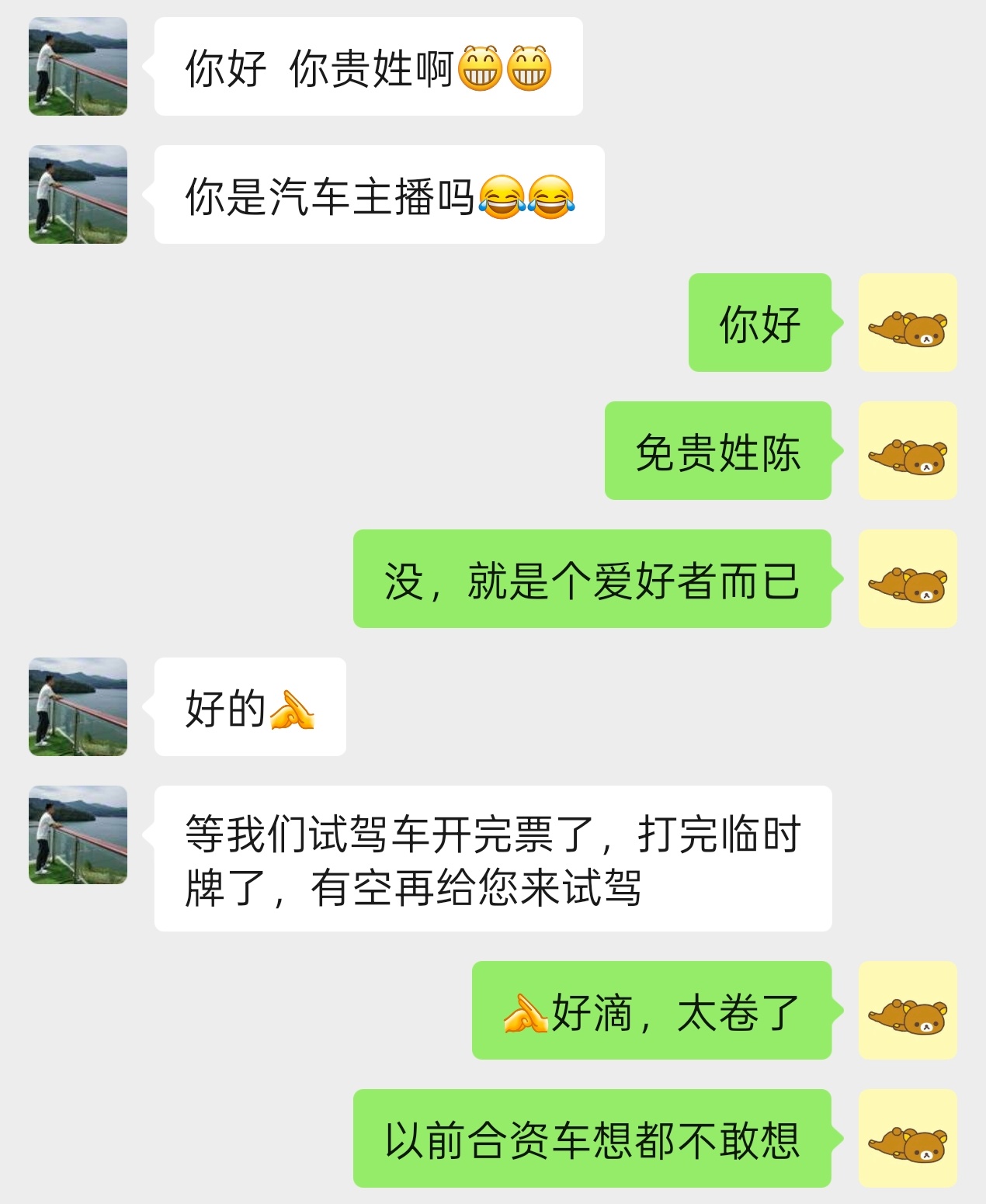The image size is (986, 1204).
Task: Tap the bear avatar next to "没，就是个爱好者而已"
Action: (x=908, y=579)
